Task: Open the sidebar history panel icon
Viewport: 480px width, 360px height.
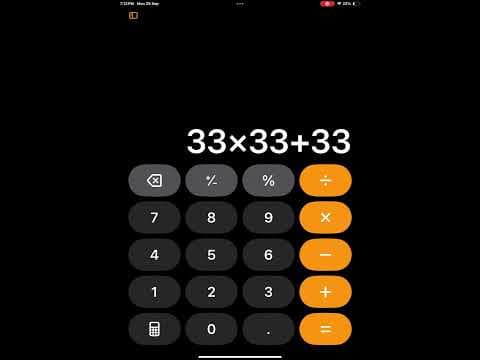Action: [133, 16]
